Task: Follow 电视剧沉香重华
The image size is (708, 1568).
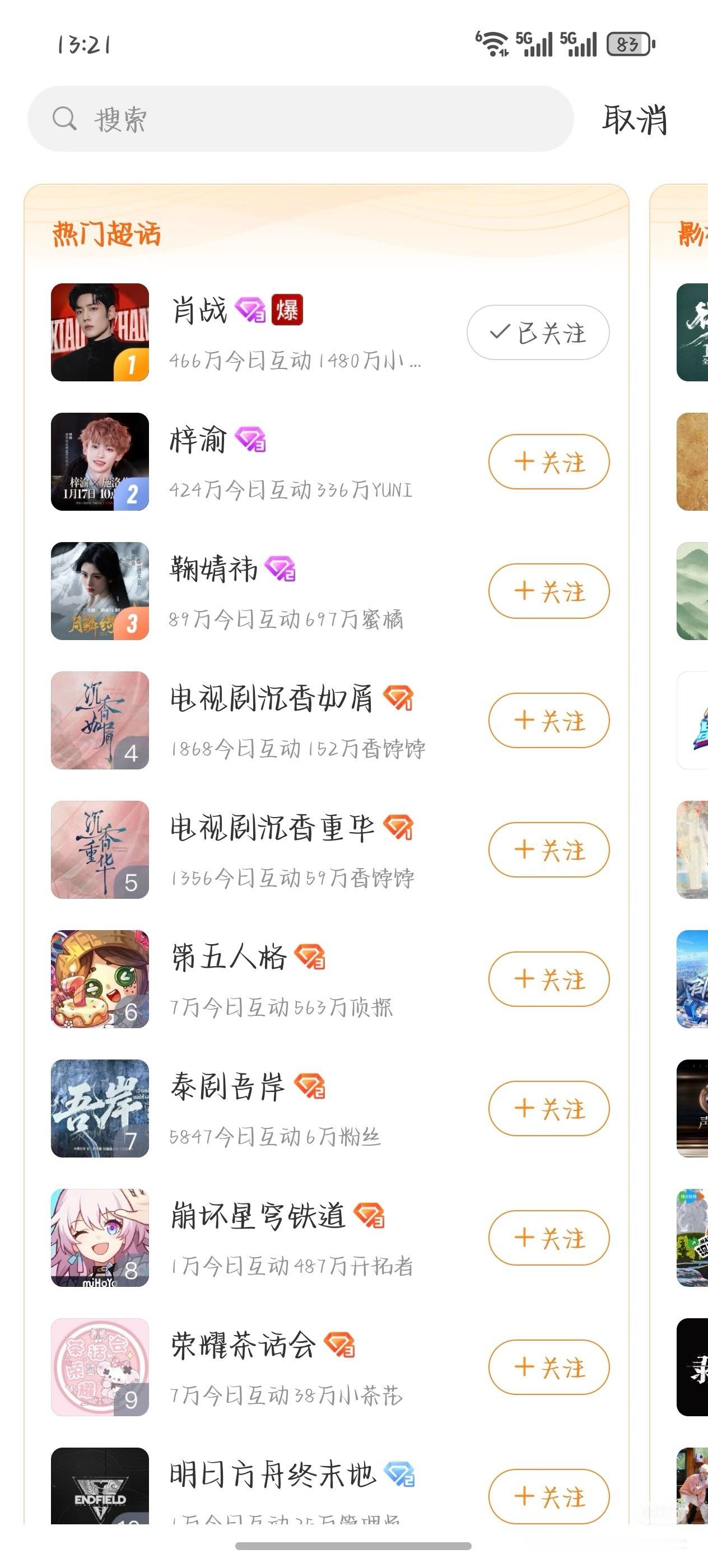Action: tap(547, 850)
